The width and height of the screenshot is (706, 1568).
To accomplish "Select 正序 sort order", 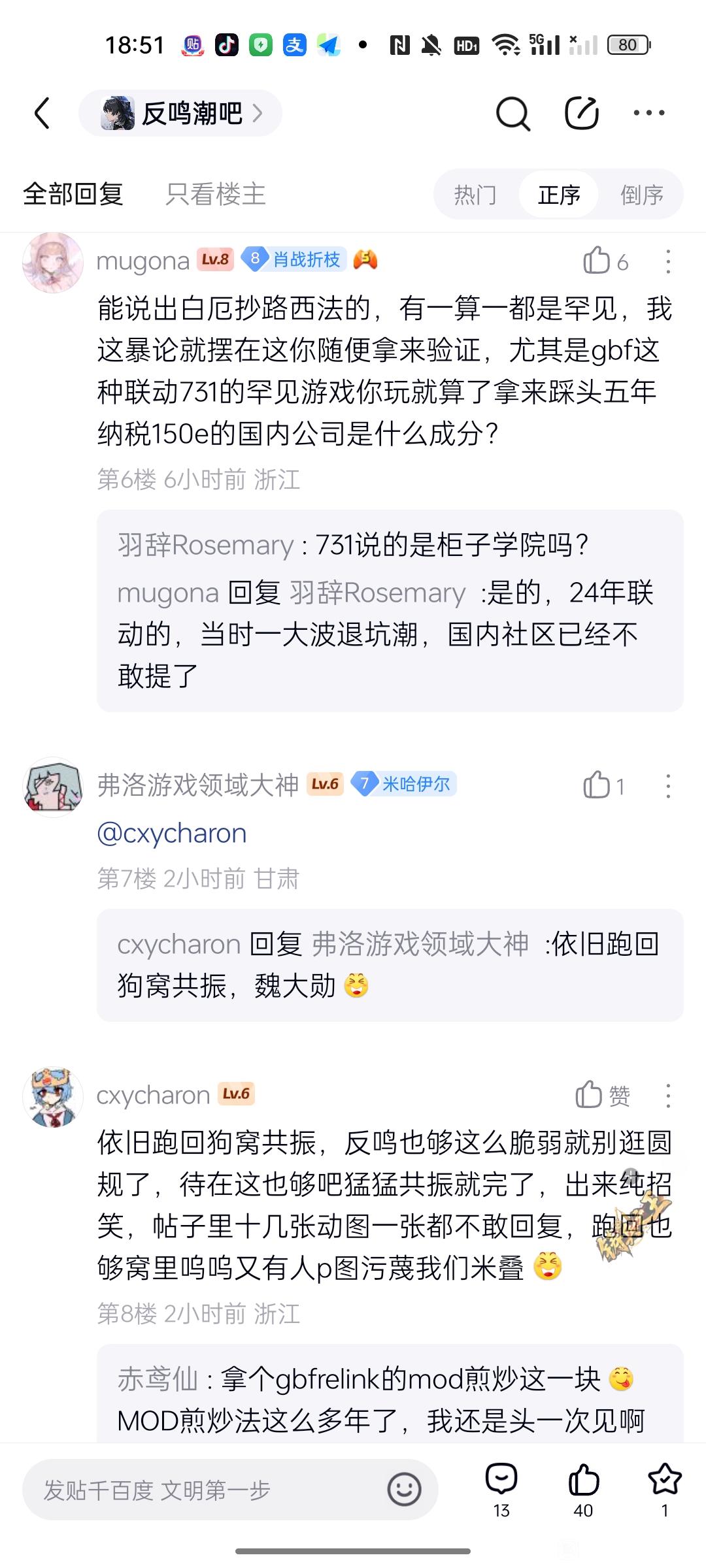I will pos(559,195).
